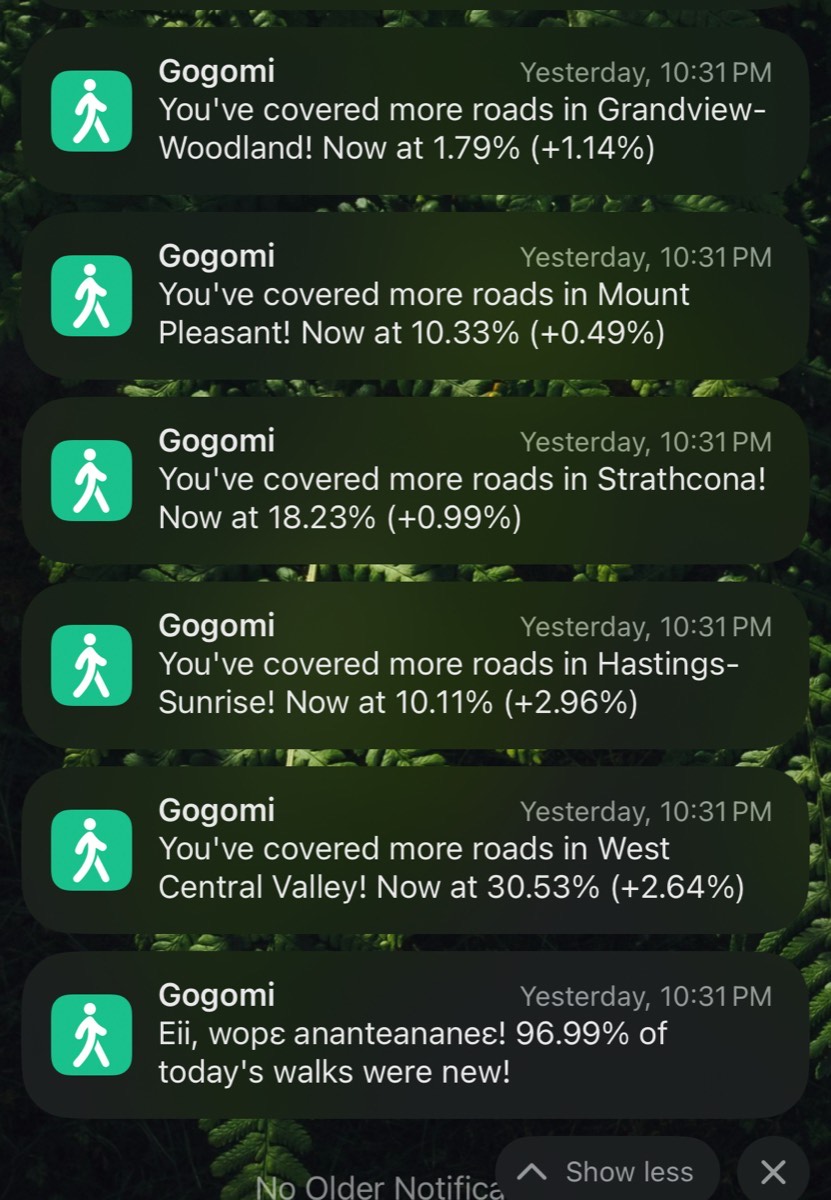Clear Gogomi notifications with the X button

(773, 1172)
